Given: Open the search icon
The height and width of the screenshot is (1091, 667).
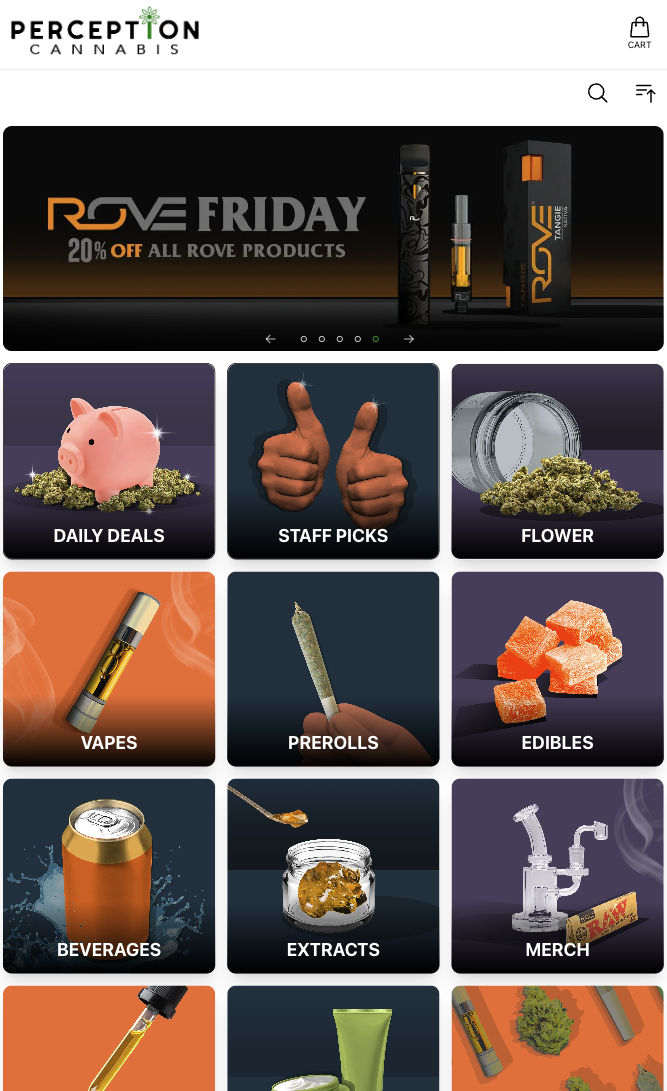Looking at the screenshot, I should (x=597, y=93).
